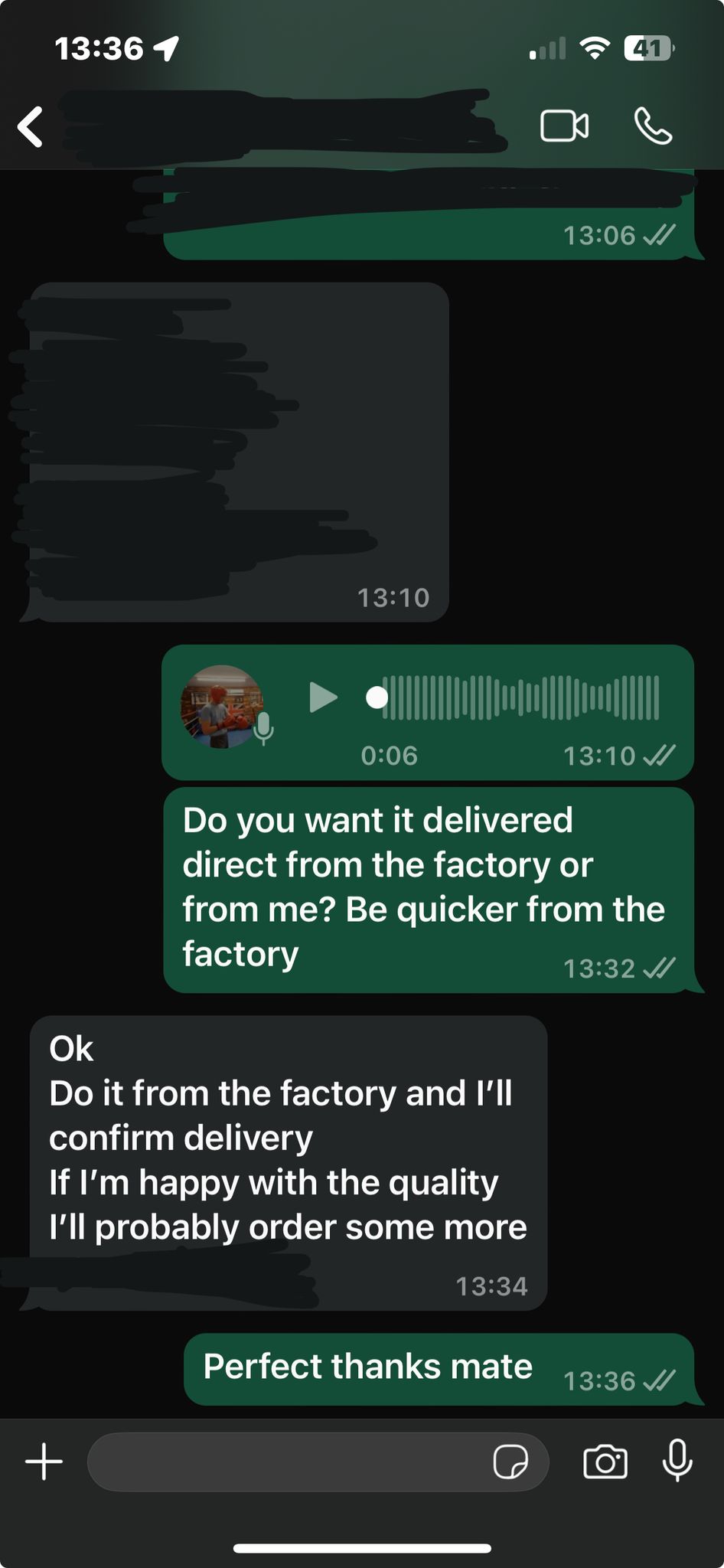This screenshot has height=1568, width=724.
Task: Go back to the chat list
Action: pos(31,126)
